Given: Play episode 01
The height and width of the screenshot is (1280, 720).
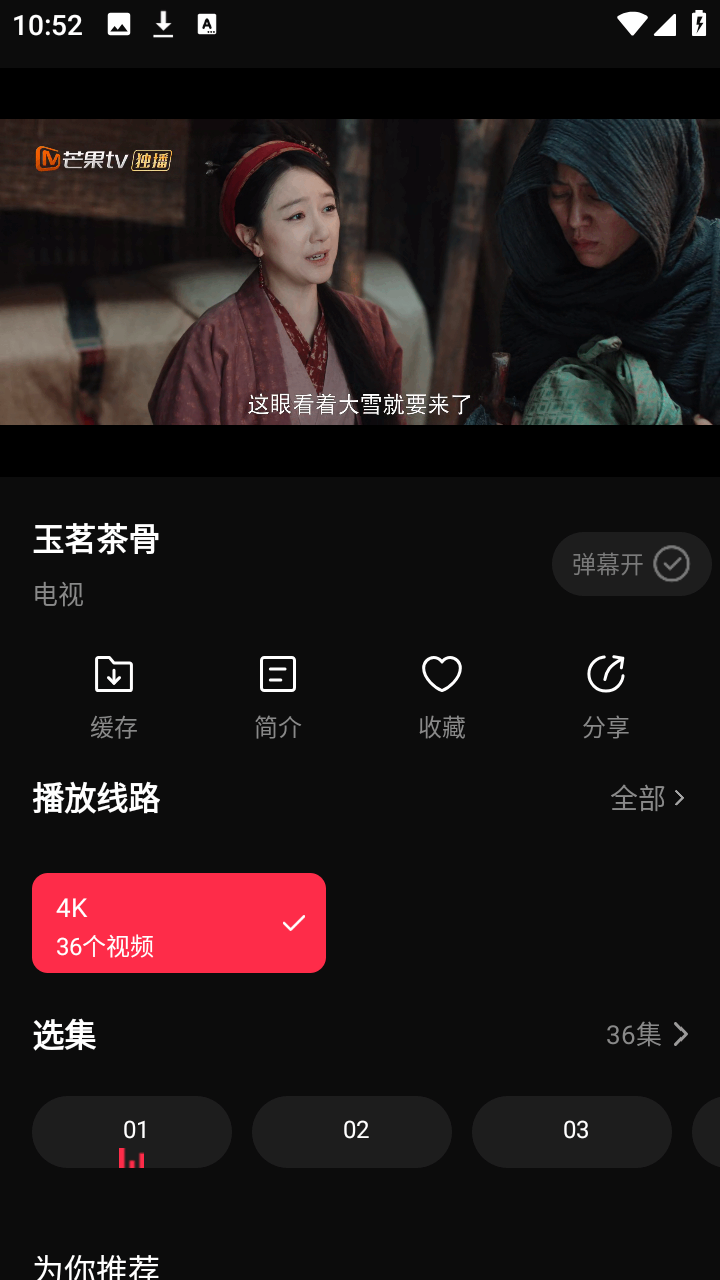Looking at the screenshot, I should pyautogui.click(x=132, y=1131).
